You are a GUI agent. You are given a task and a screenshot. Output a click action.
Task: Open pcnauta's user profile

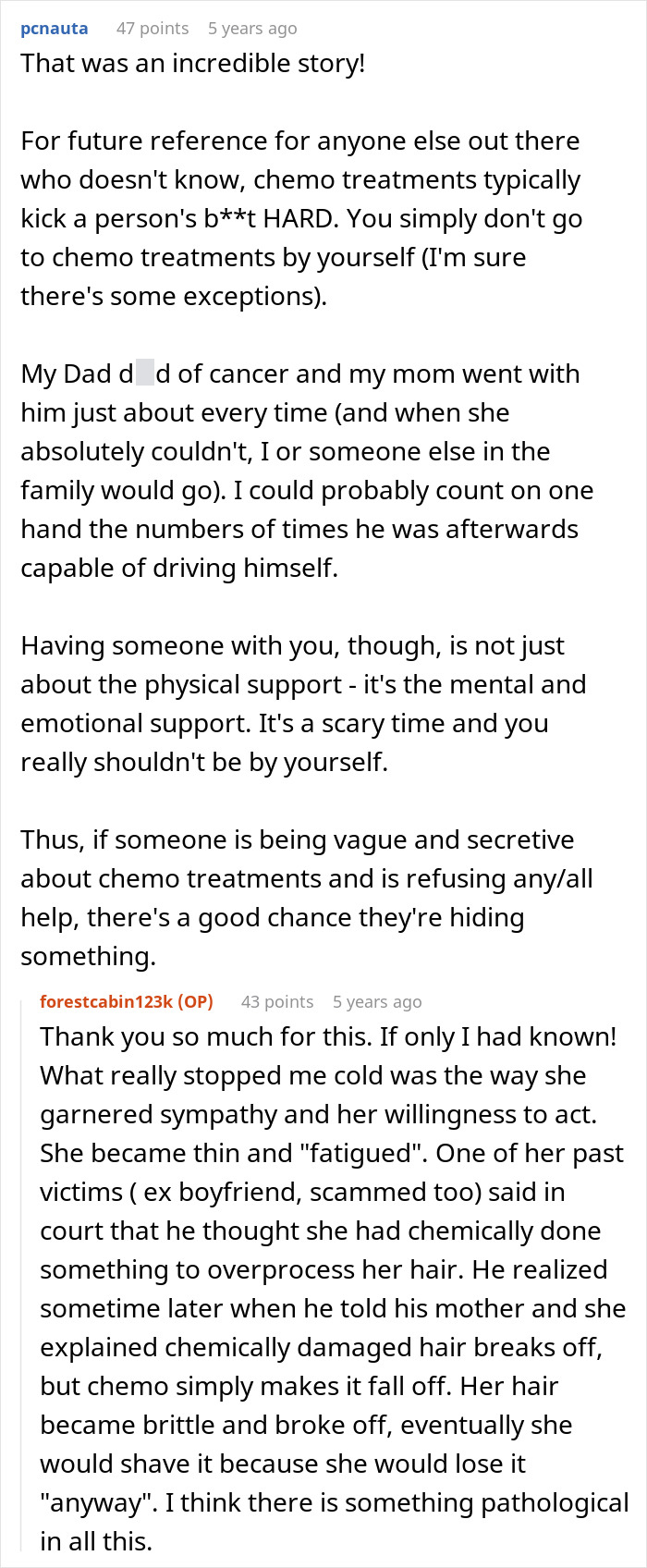click(55, 29)
